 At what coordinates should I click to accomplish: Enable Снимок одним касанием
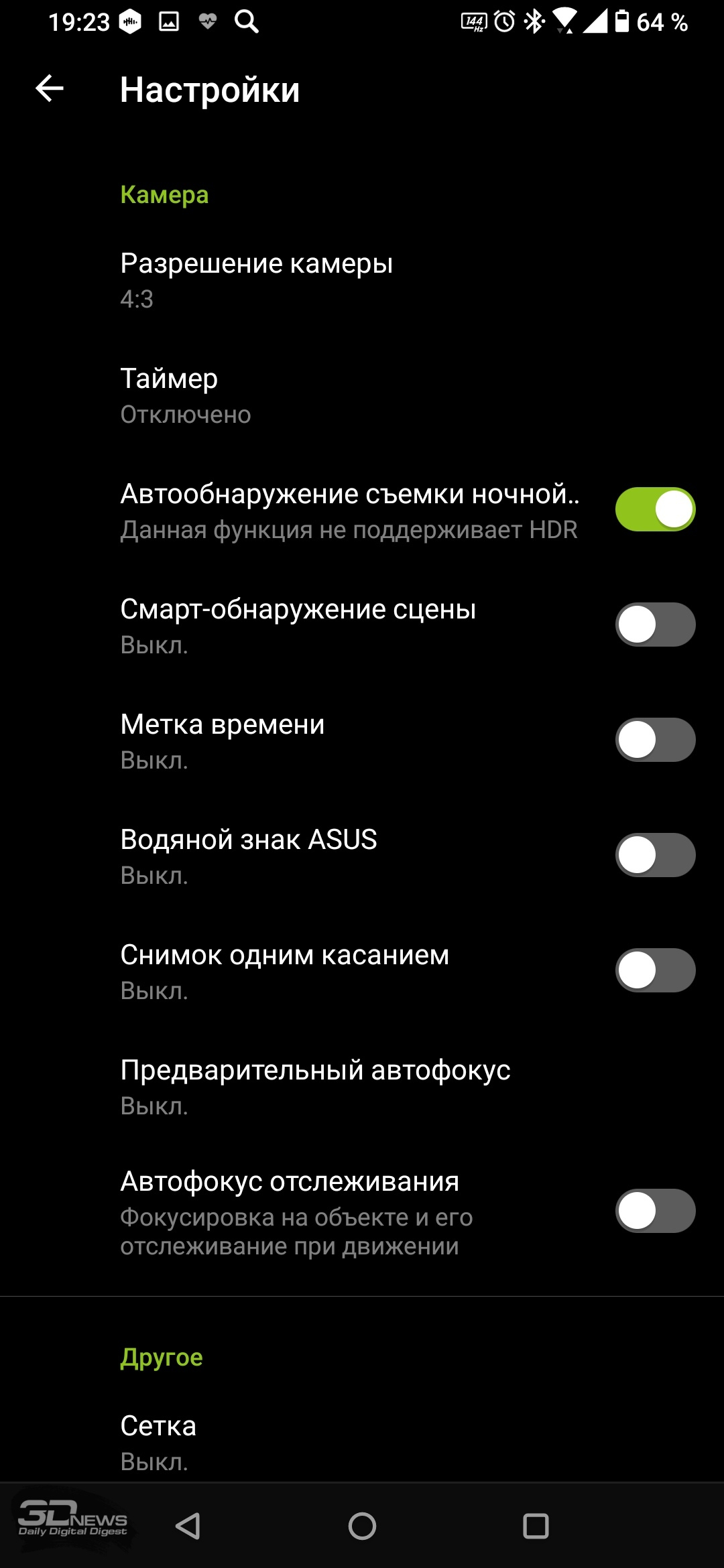(655, 970)
